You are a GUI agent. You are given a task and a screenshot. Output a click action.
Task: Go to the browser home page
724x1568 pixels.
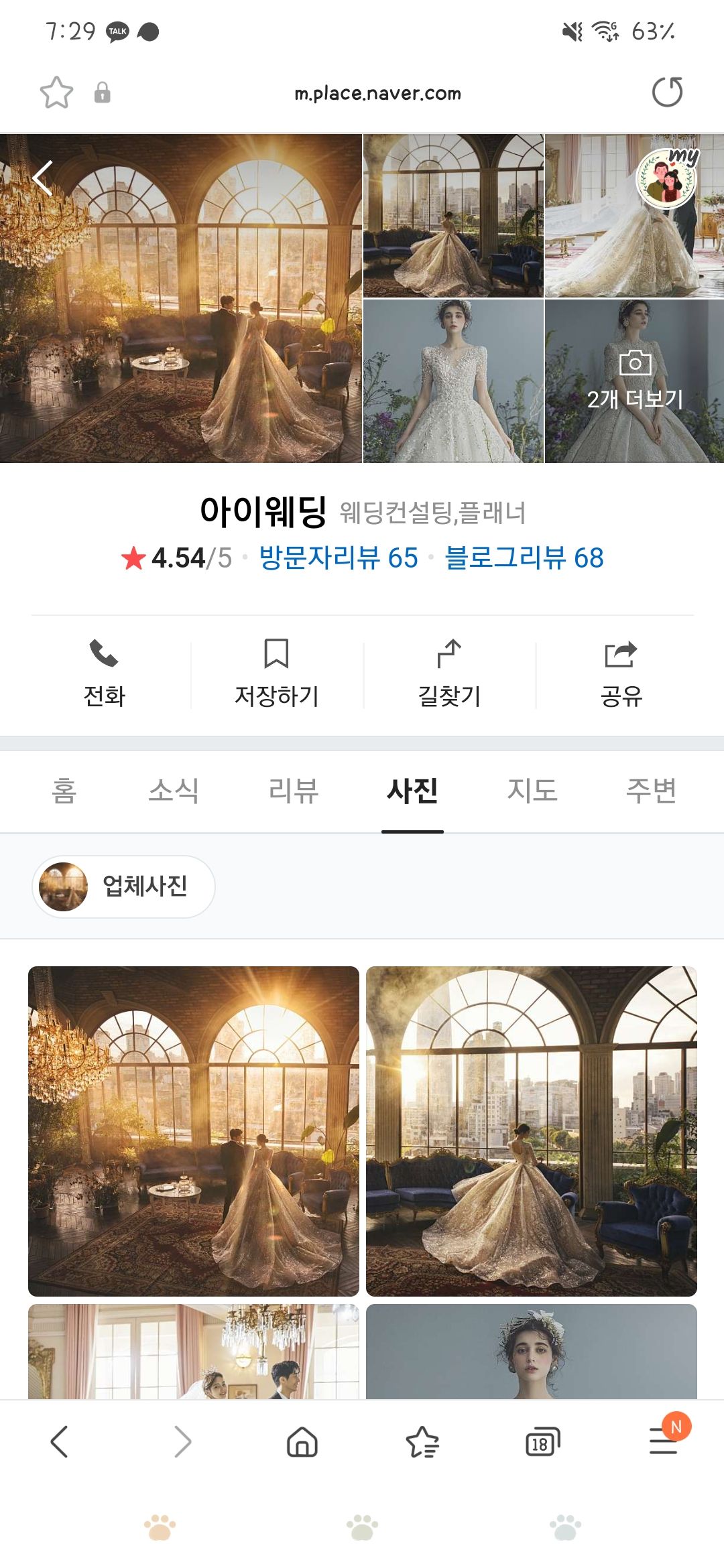(302, 1442)
